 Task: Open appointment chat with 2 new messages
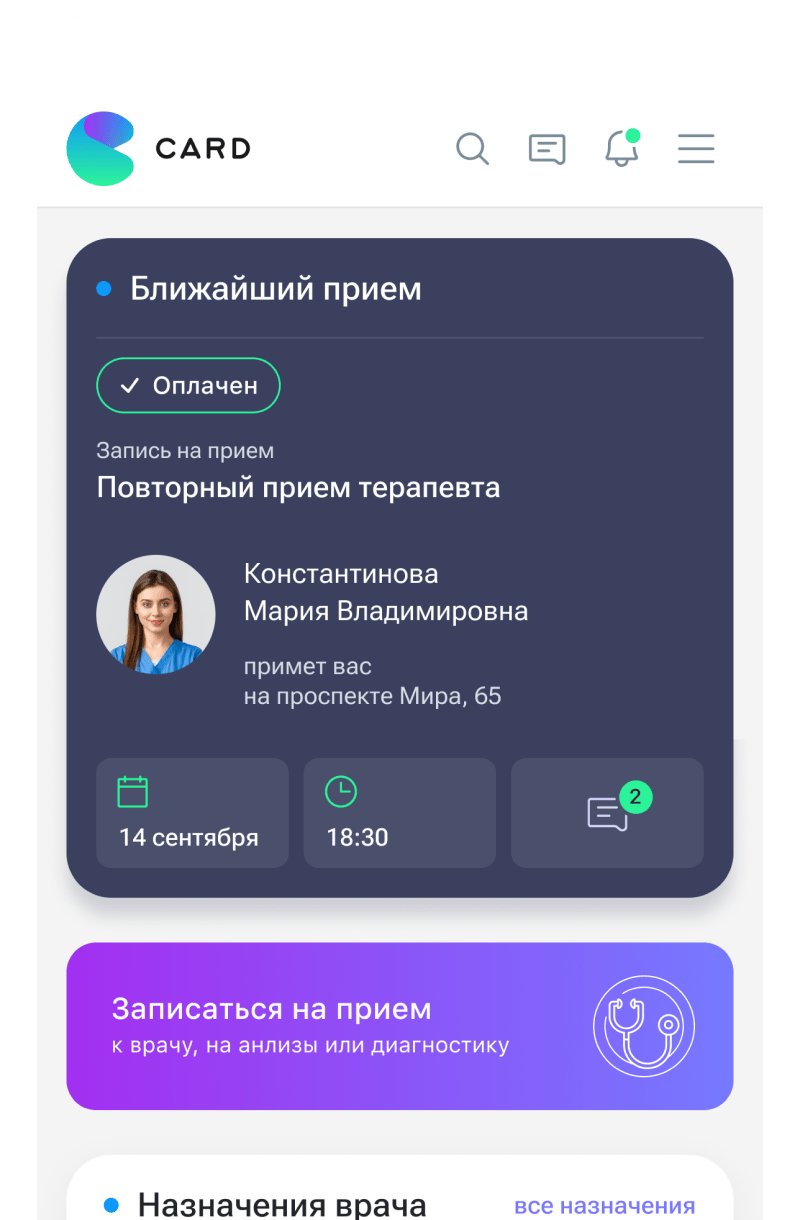point(607,813)
